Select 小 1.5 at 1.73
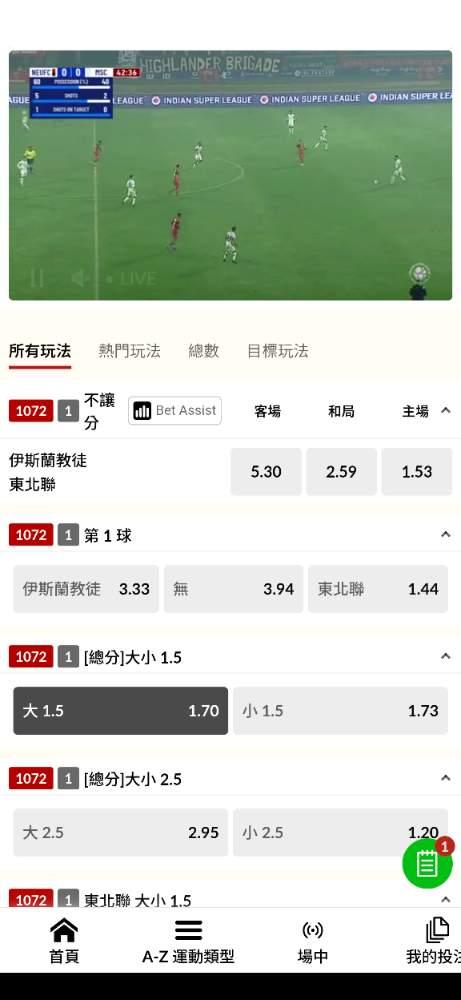461x1000 pixels. click(340, 710)
